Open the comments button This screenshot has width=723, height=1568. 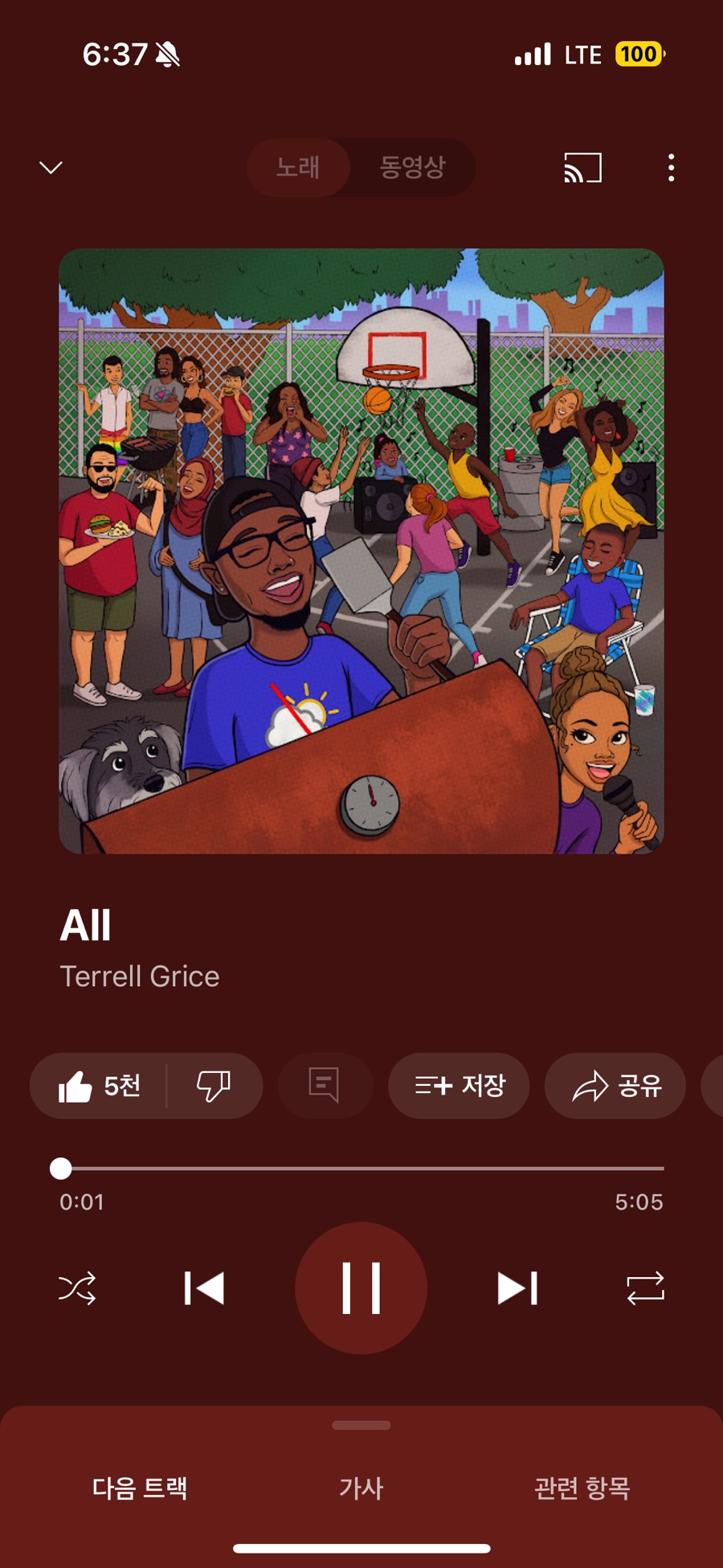coord(325,1086)
